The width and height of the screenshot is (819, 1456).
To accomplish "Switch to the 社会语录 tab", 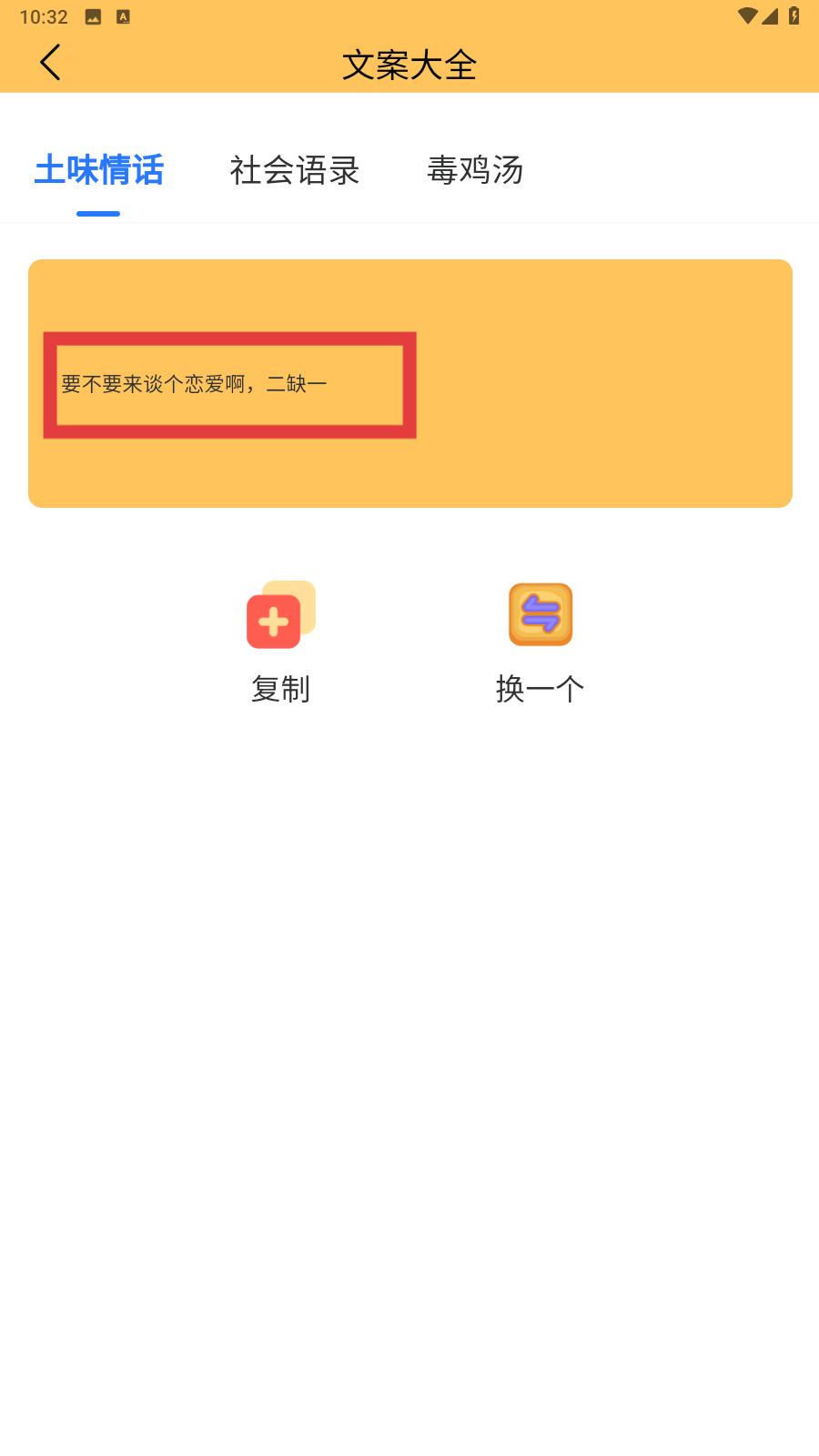I will [295, 170].
